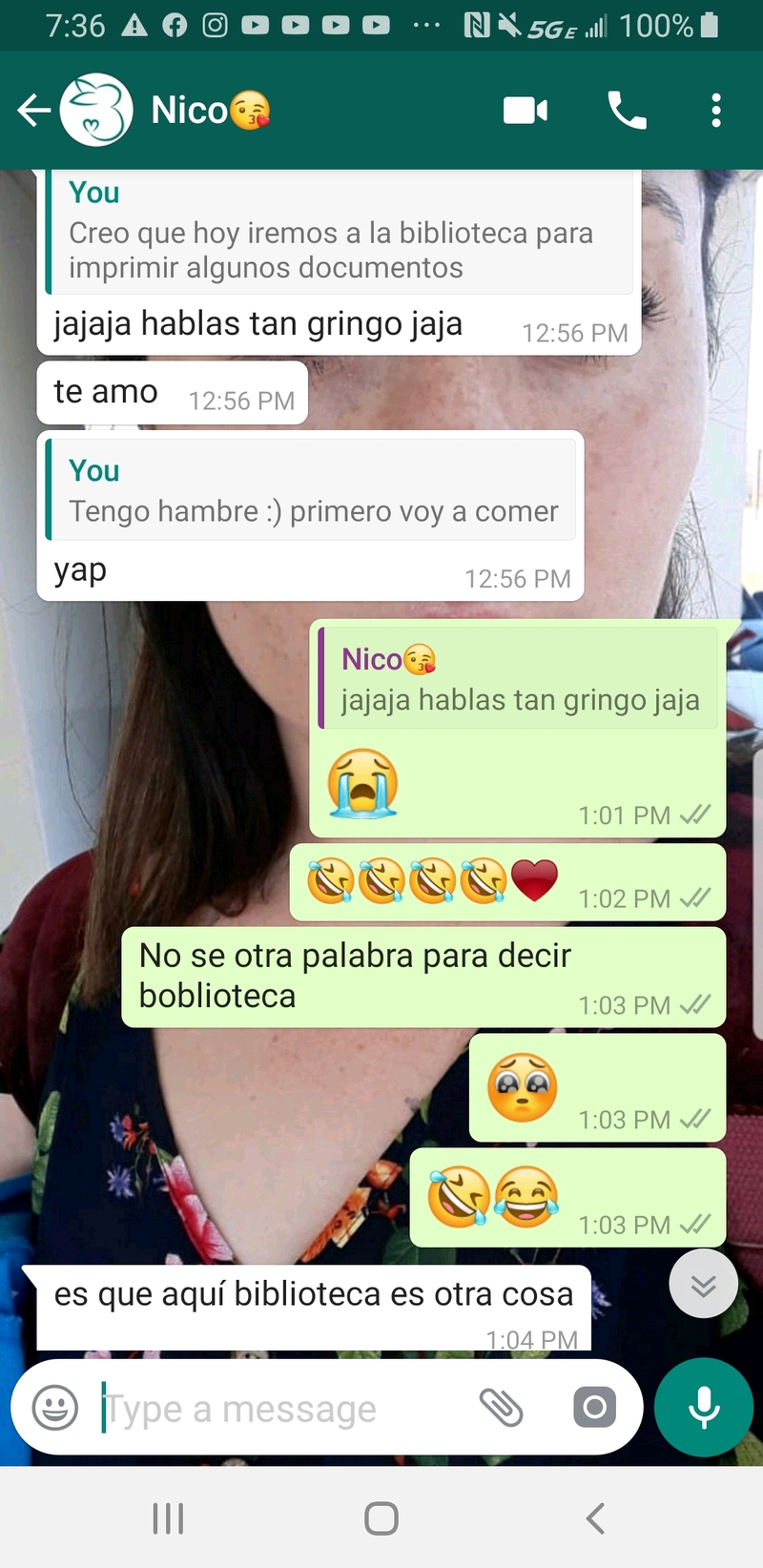
Task: Open the emoji picker
Action: (x=55, y=1408)
